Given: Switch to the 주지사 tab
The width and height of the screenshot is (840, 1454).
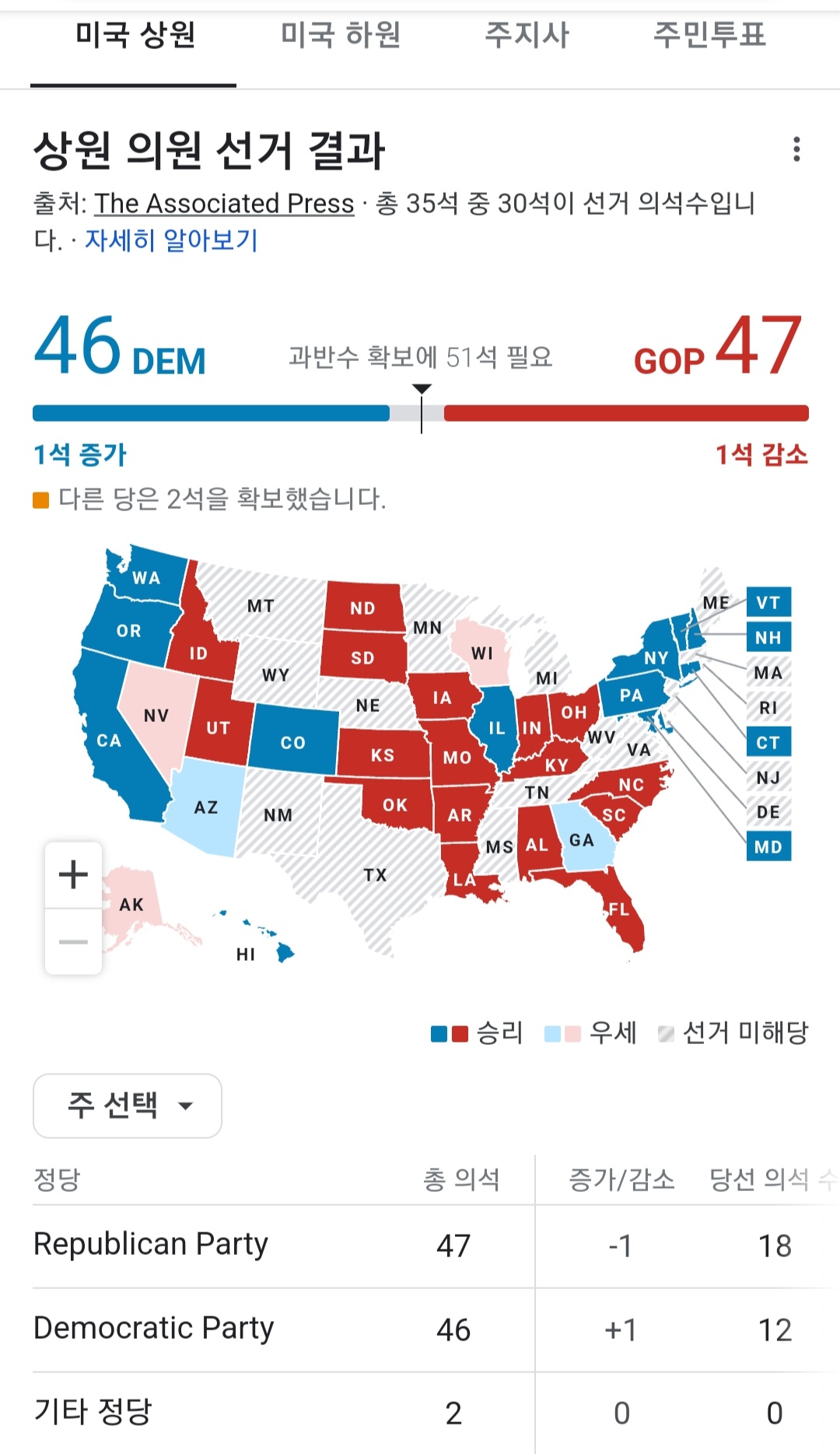Looking at the screenshot, I should (x=527, y=36).
